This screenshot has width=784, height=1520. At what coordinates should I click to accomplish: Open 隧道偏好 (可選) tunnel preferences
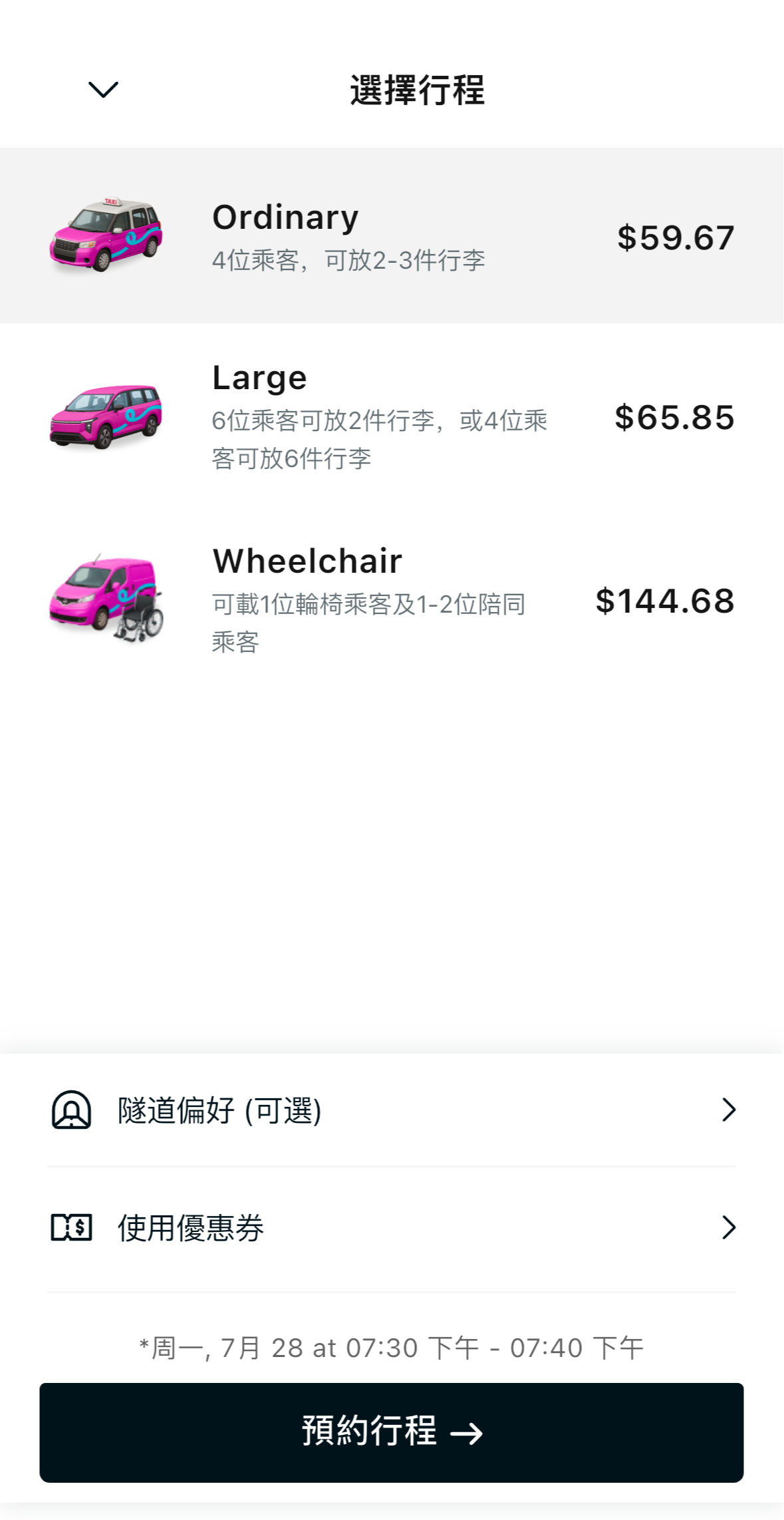pos(392,1110)
